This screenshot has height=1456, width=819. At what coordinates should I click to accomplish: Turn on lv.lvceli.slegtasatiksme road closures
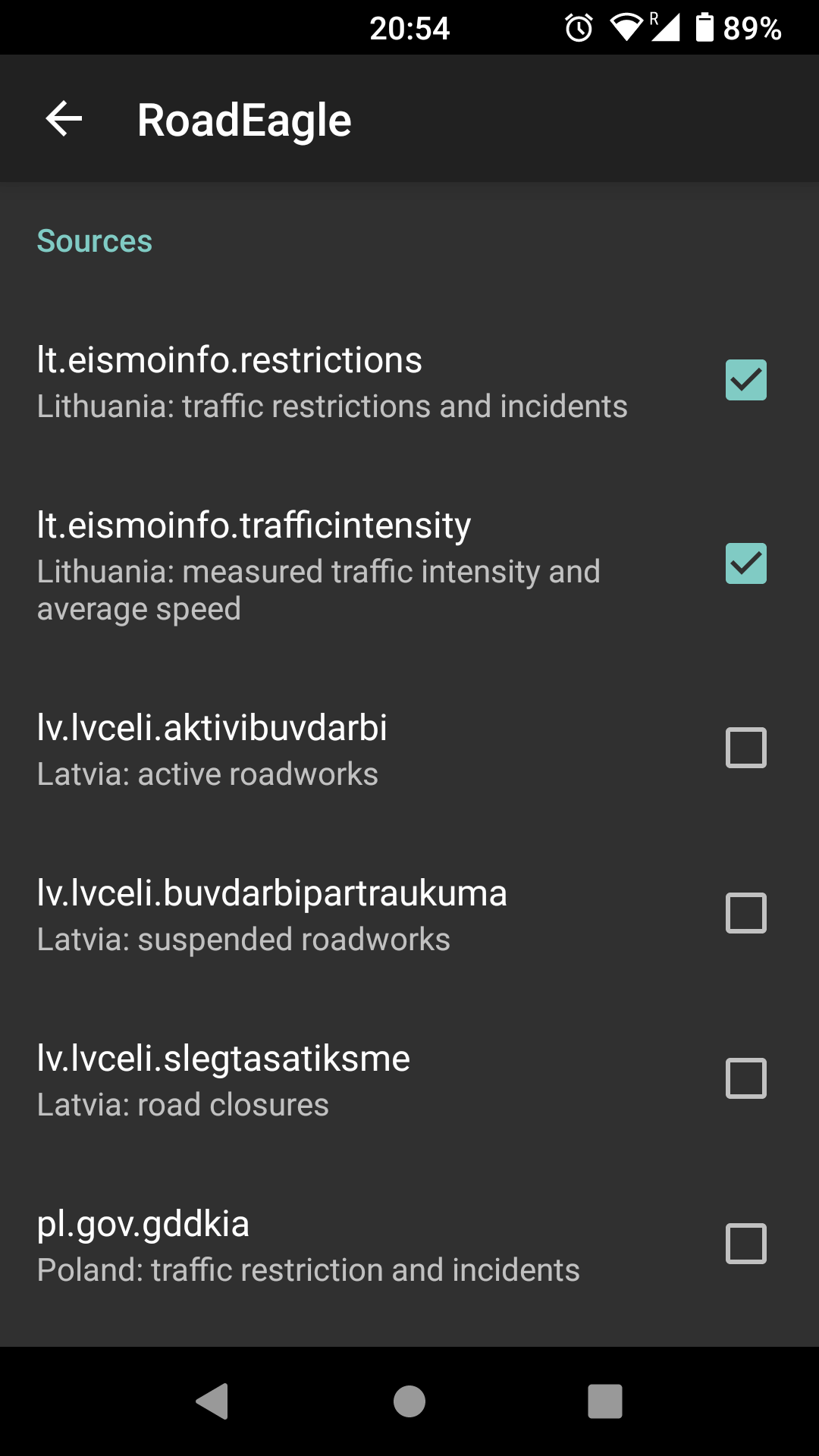[x=745, y=1078]
